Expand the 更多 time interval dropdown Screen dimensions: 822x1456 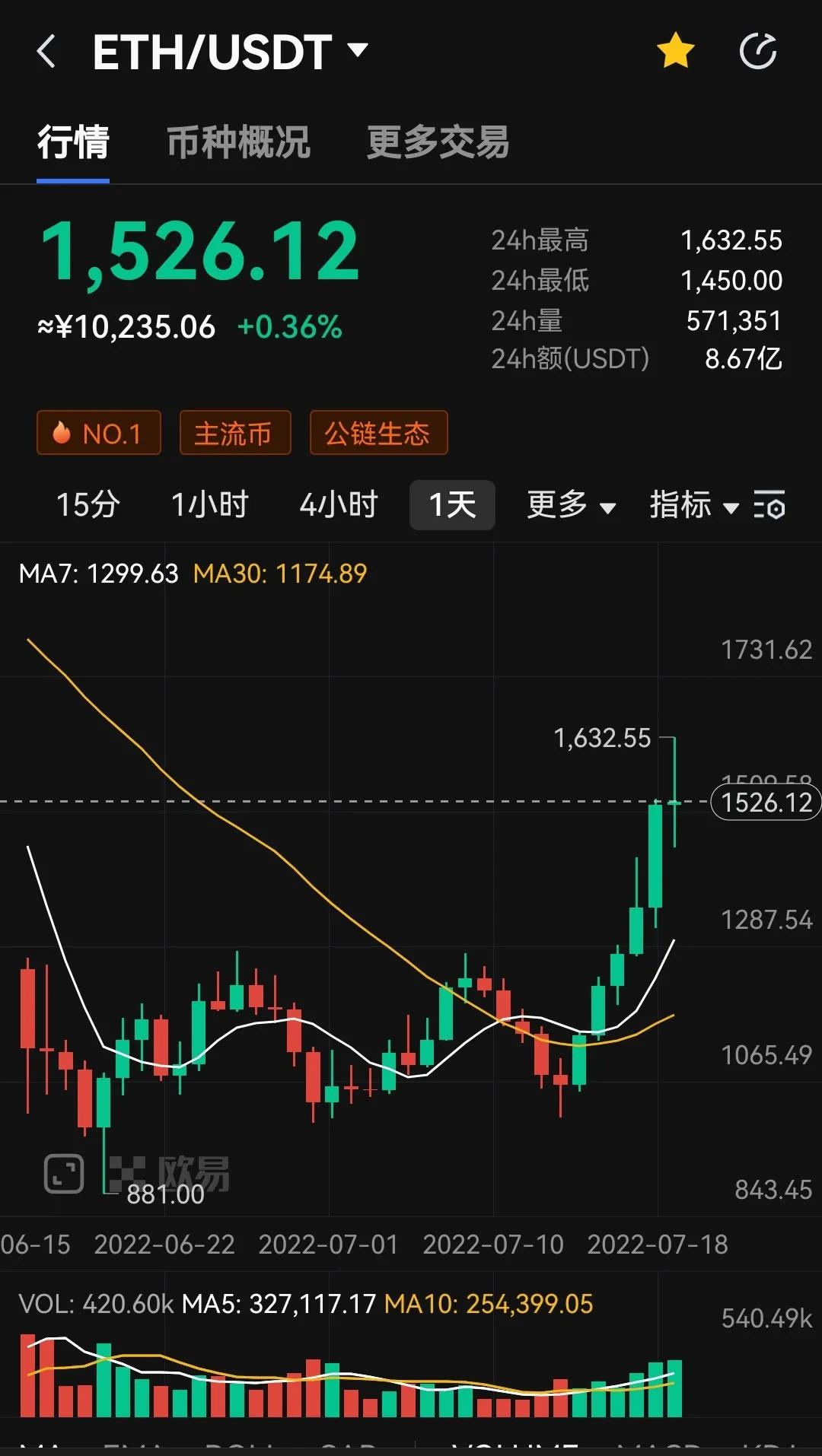point(571,505)
